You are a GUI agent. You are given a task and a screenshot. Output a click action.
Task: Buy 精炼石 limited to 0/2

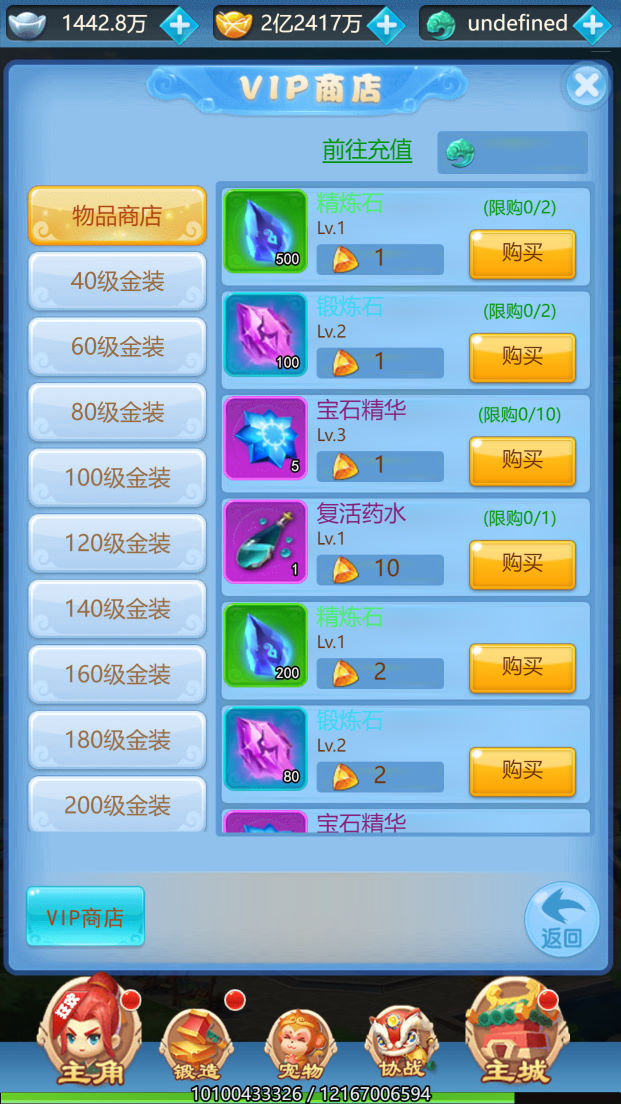click(x=522, y=254)
